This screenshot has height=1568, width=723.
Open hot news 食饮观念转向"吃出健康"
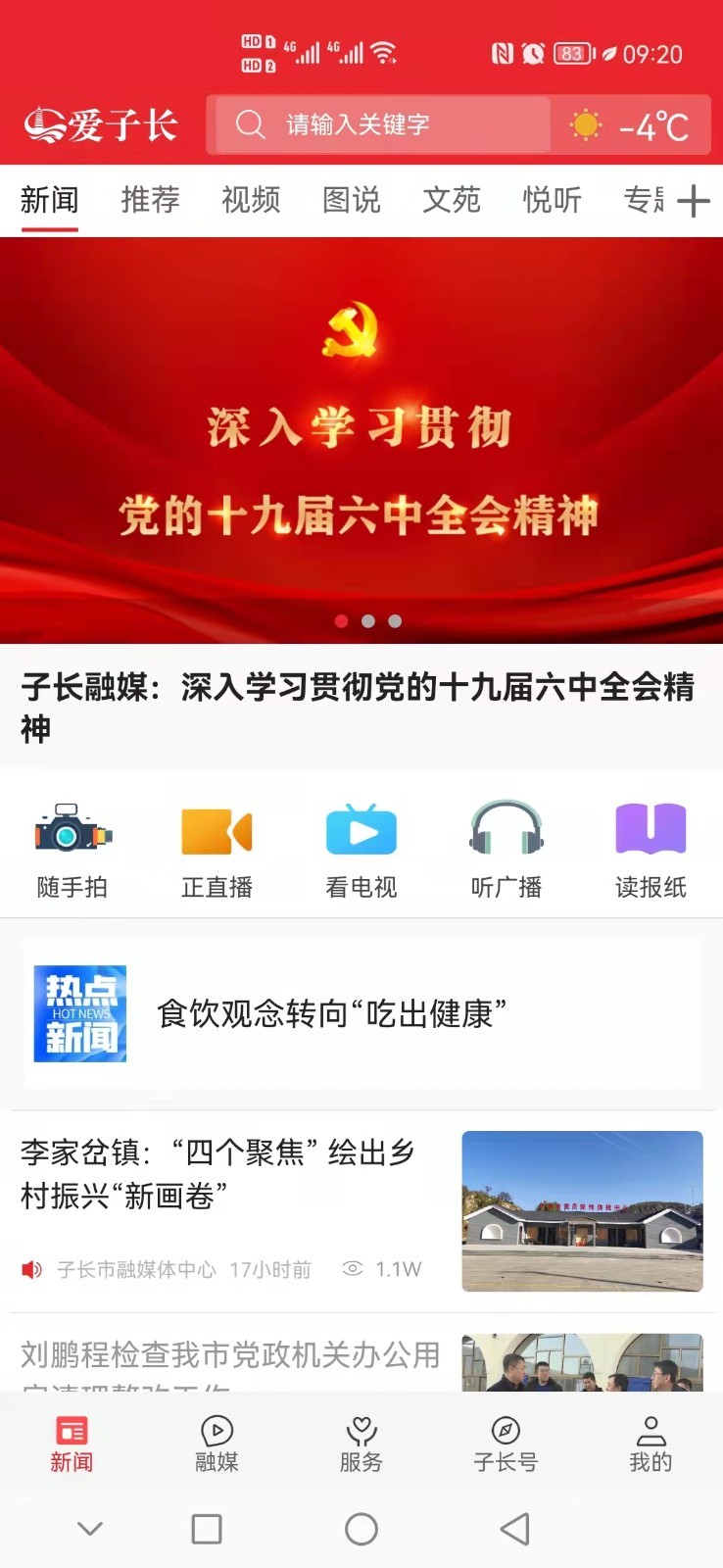coord(361,1013)
